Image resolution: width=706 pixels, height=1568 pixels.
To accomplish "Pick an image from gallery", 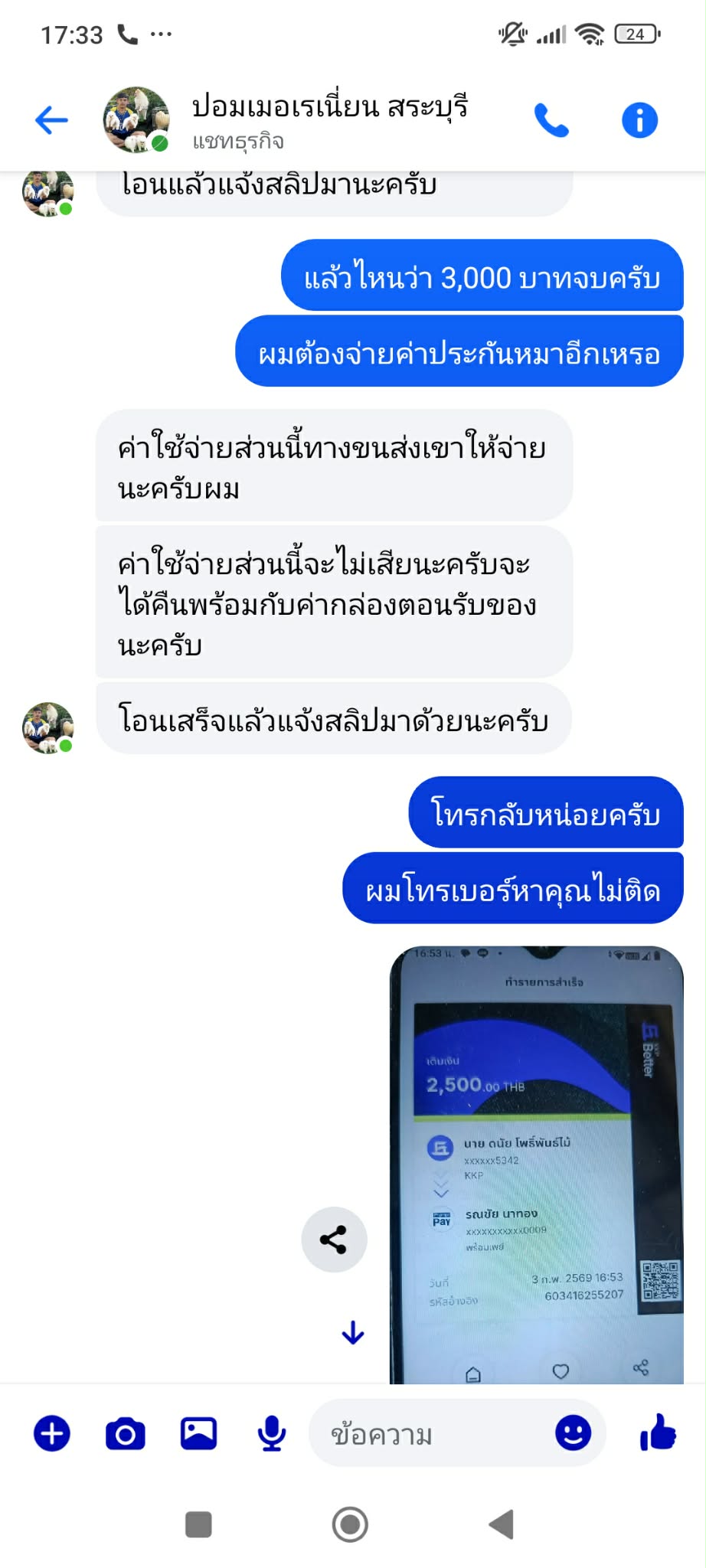I will pos(198,1433).
